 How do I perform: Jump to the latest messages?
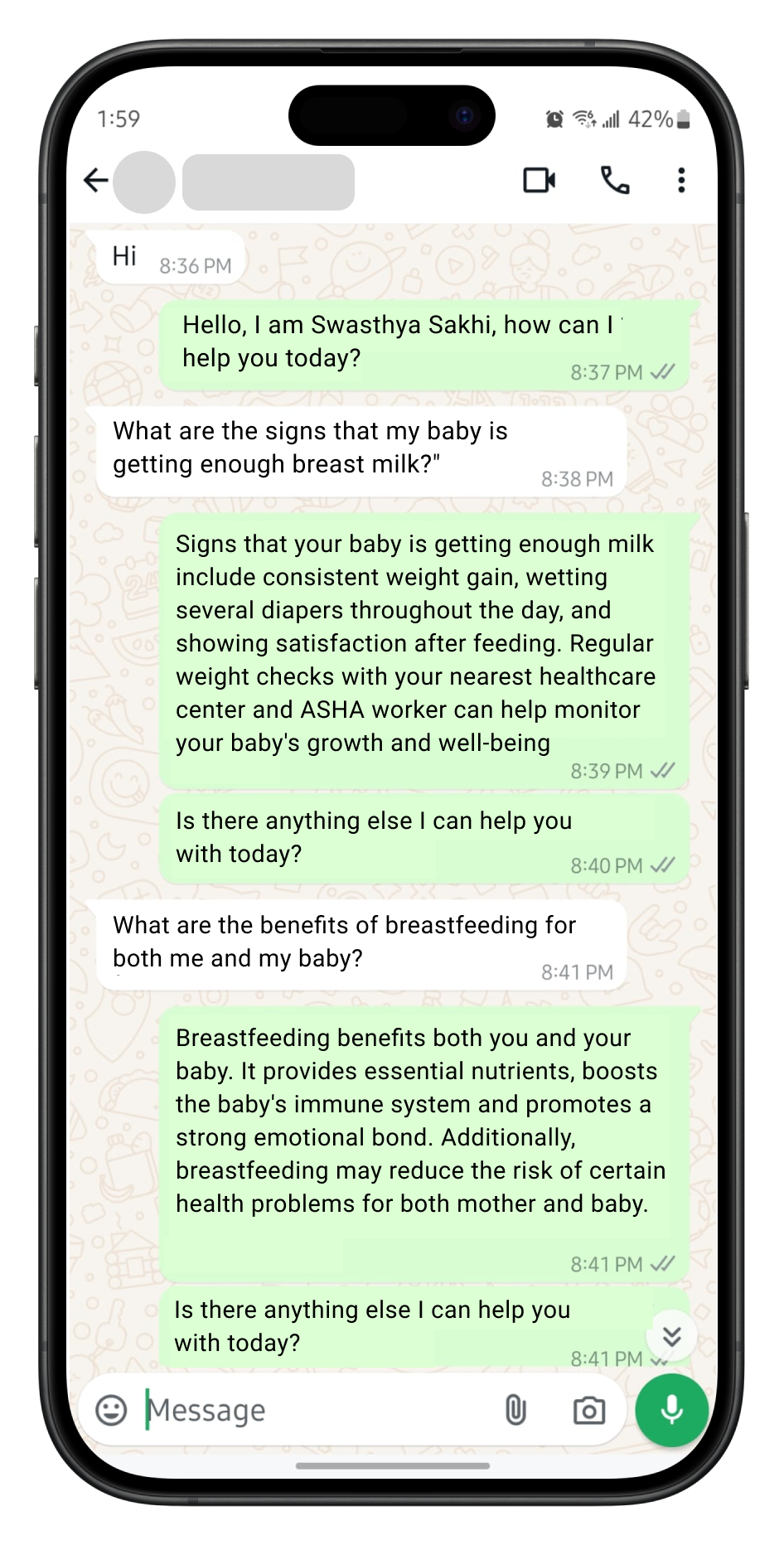[x=671, y=1336]
